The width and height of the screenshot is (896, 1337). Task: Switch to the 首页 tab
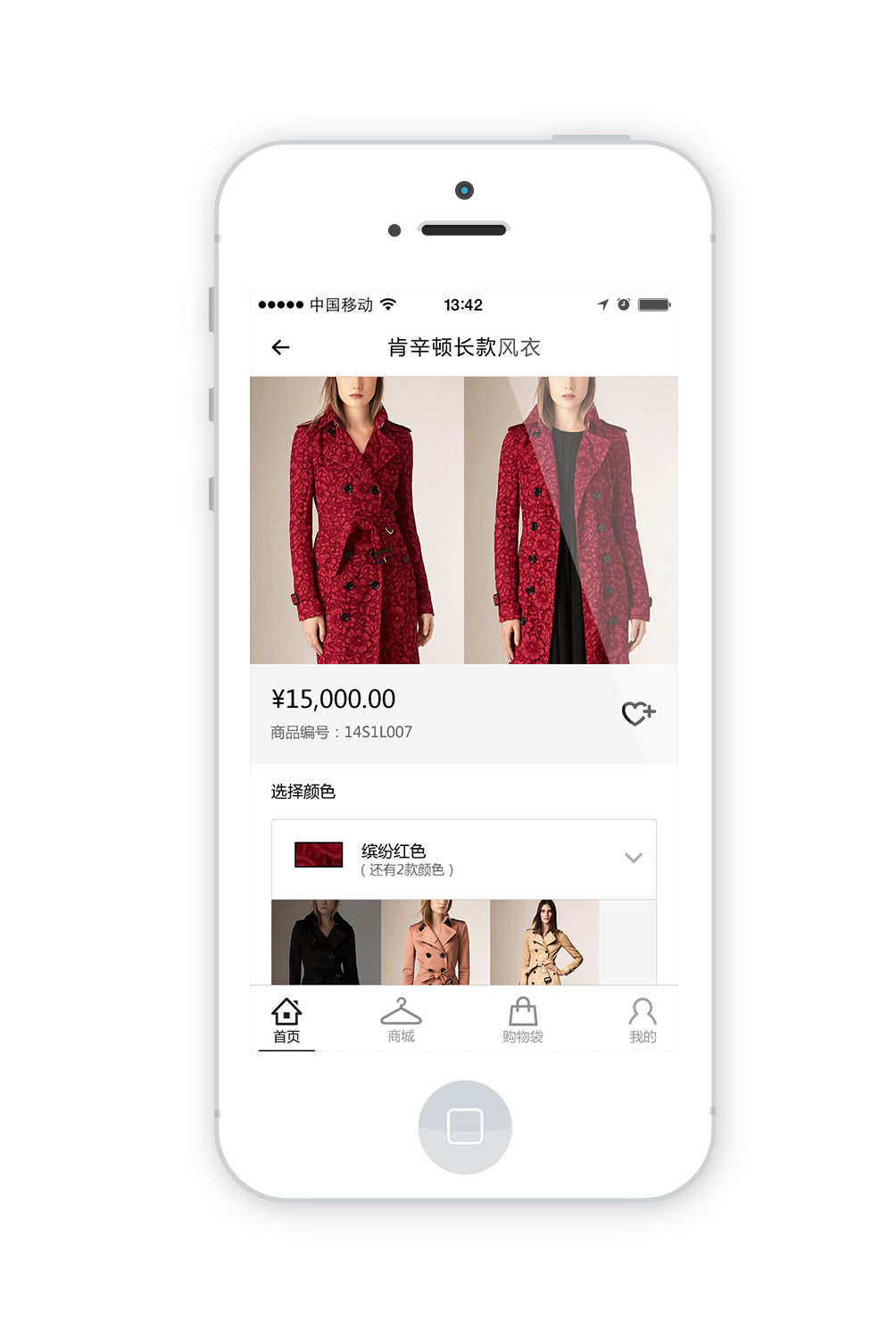pyautogui.click(x=286, y=1020)
